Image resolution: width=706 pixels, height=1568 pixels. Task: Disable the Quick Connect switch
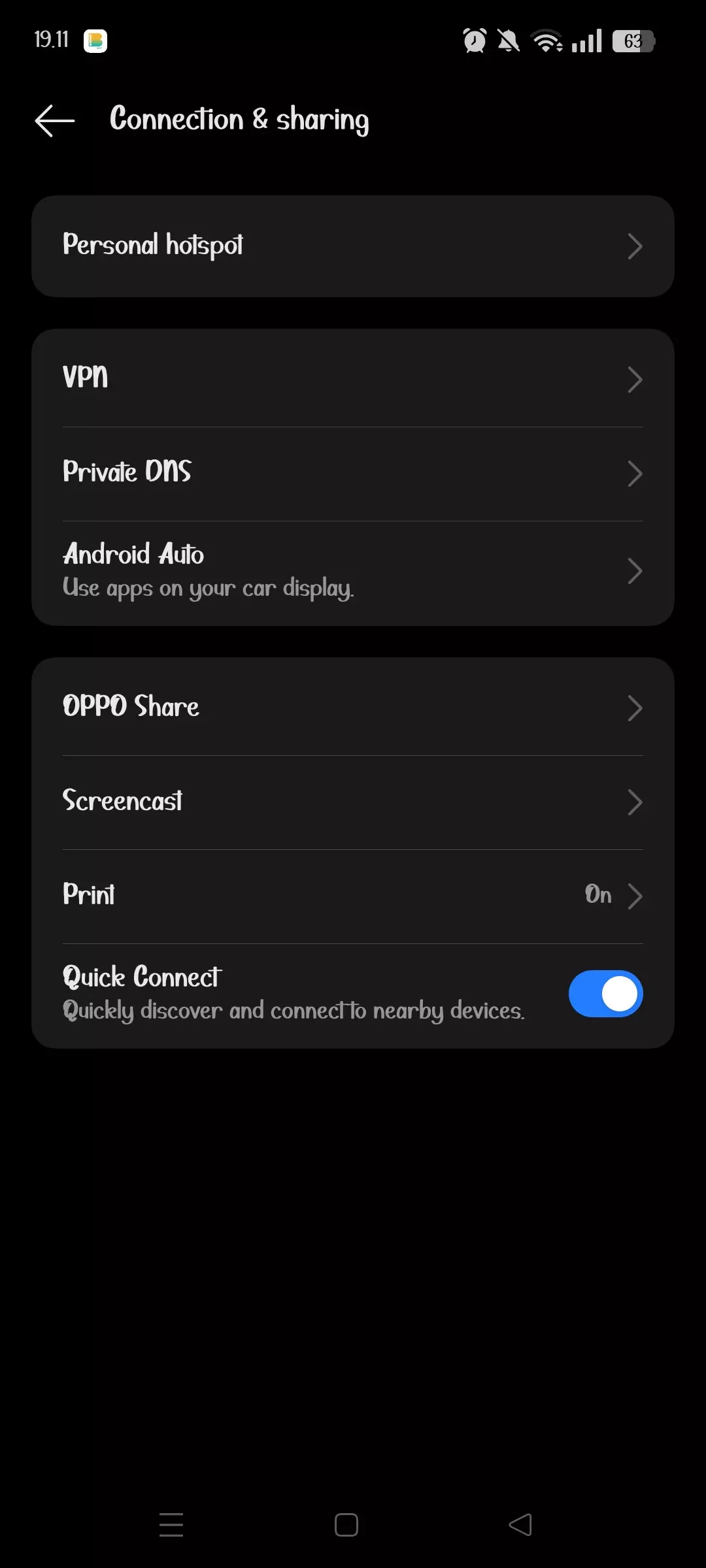point(605,993)
